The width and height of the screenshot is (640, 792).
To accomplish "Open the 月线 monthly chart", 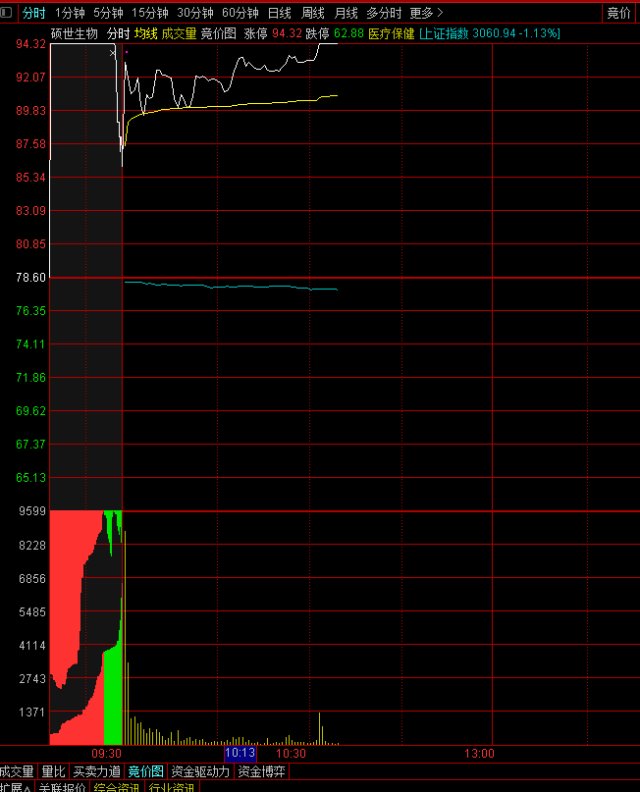I will [346, 13].
